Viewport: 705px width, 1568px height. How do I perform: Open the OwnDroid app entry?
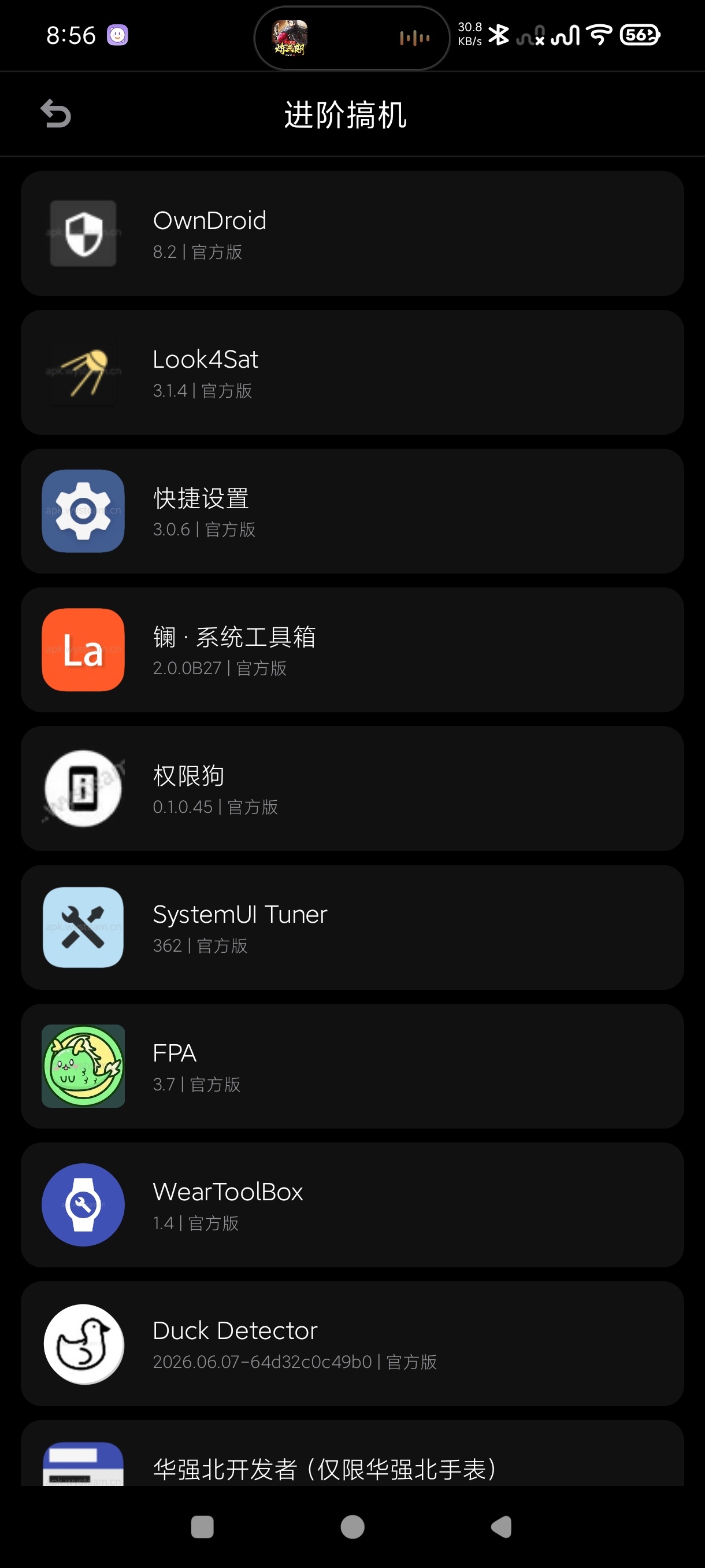tap(352, 234)
